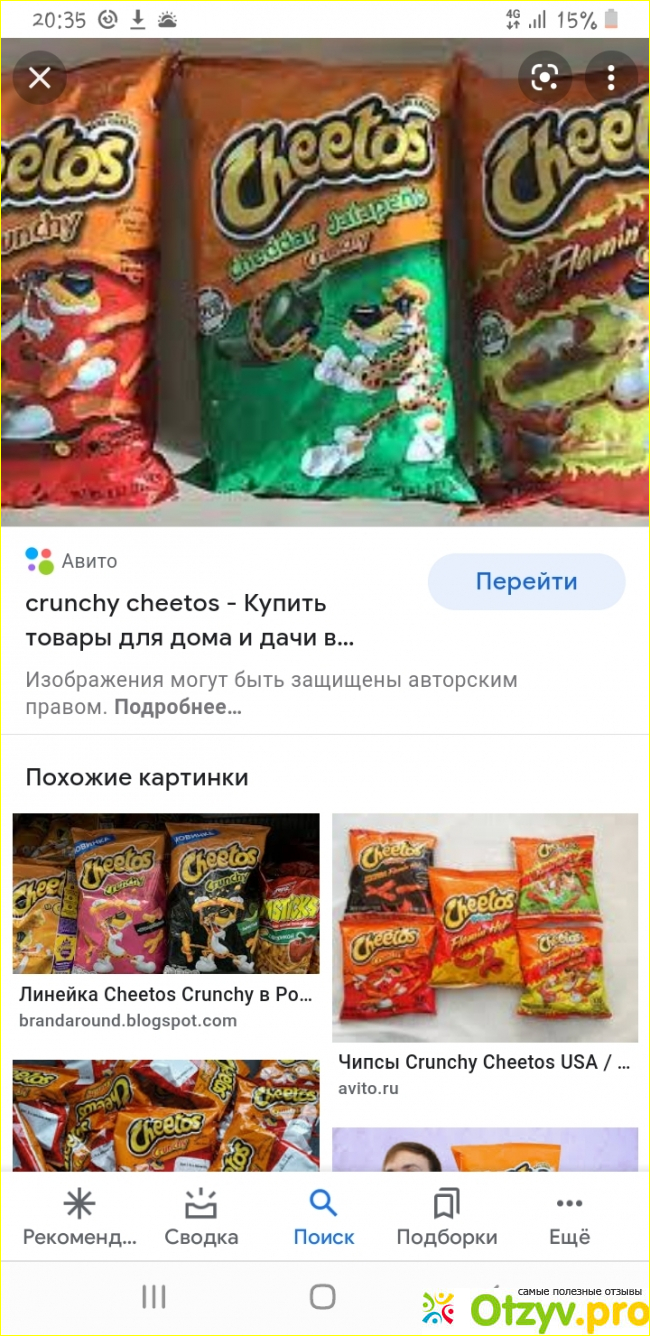This screenshot has width=650, height=1336.
Task: Show recent apps
Action: coord(153,1297)
